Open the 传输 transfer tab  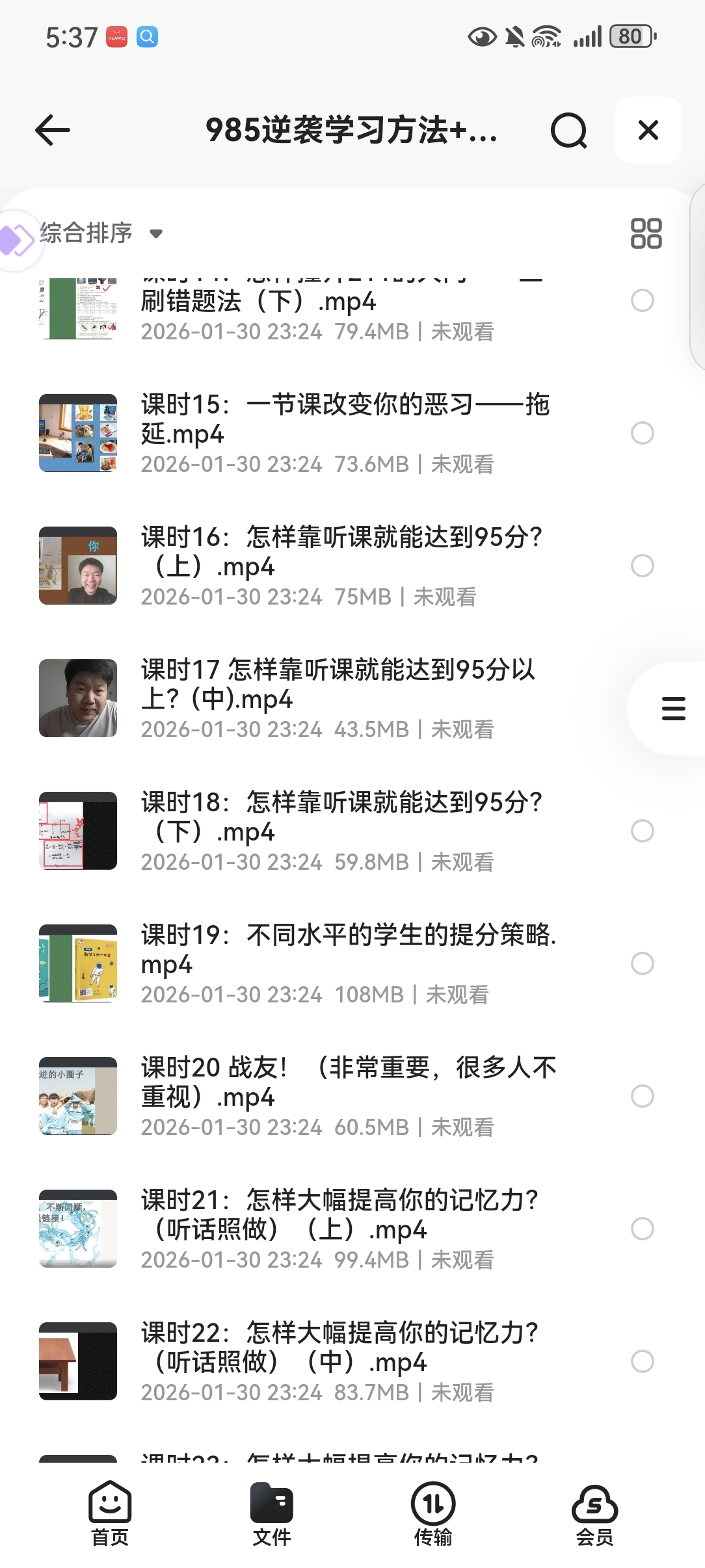pos(433,1513)
